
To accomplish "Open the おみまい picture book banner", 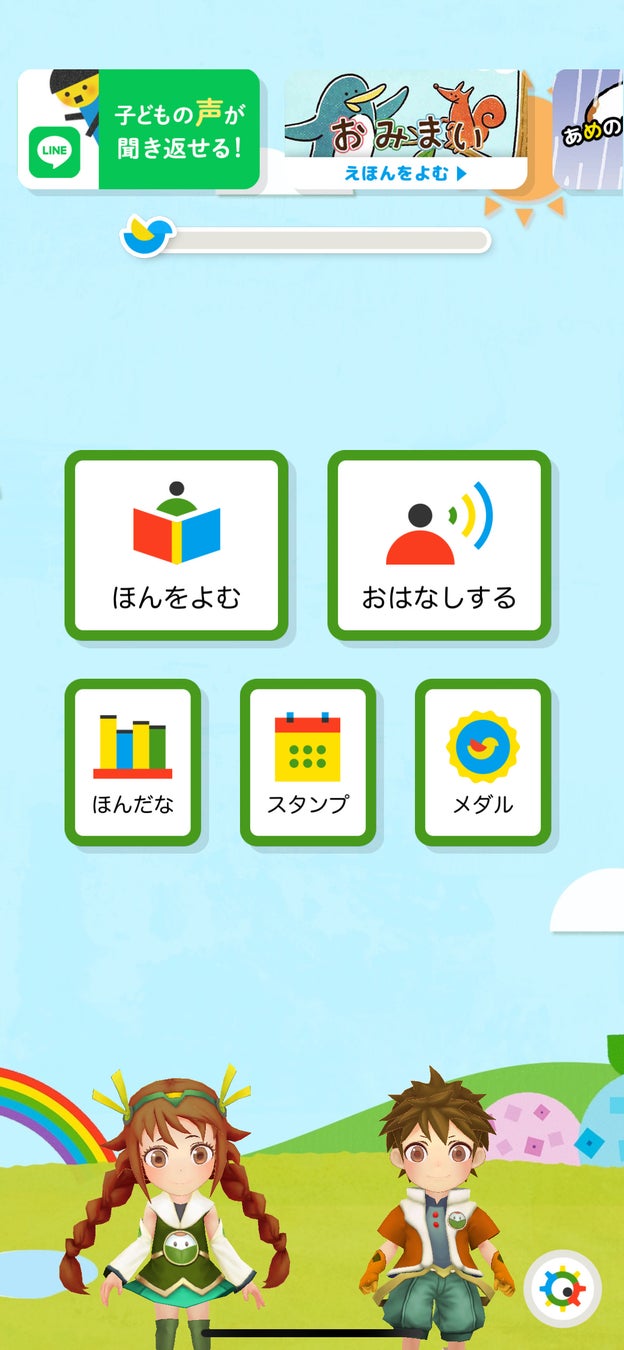I will click(x=405, y=129).
